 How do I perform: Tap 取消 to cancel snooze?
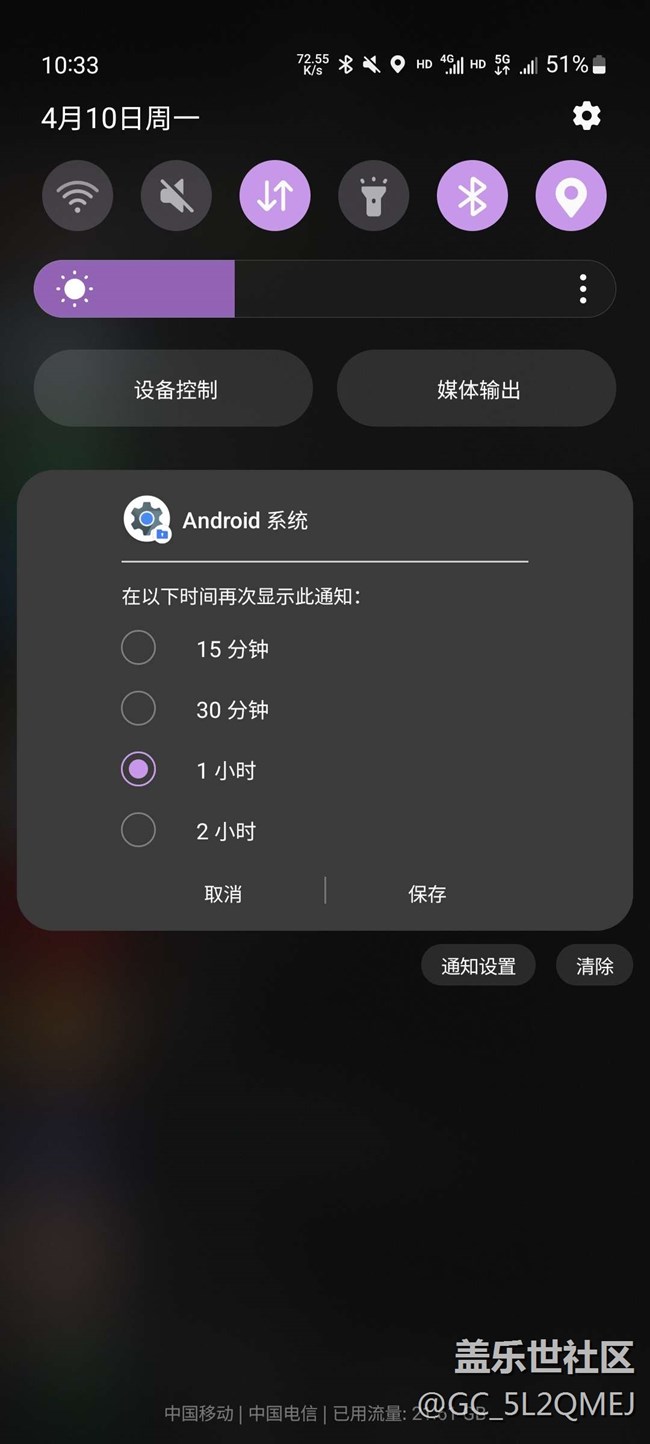pos(223,894)
